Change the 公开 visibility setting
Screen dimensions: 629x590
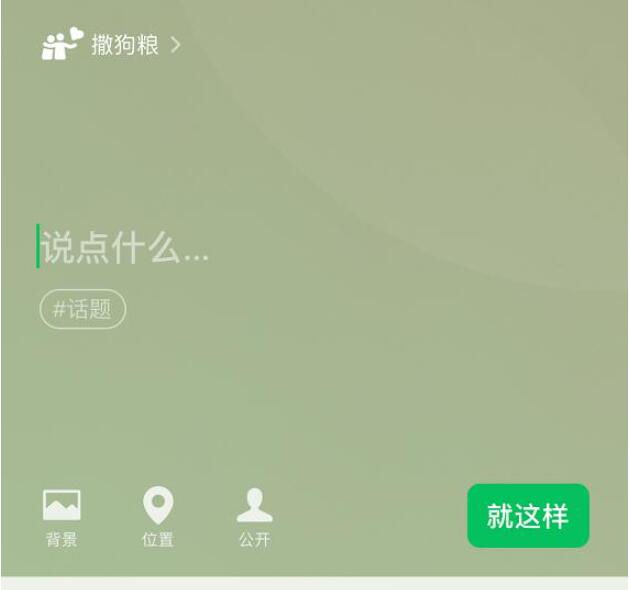tap(254, 516)
